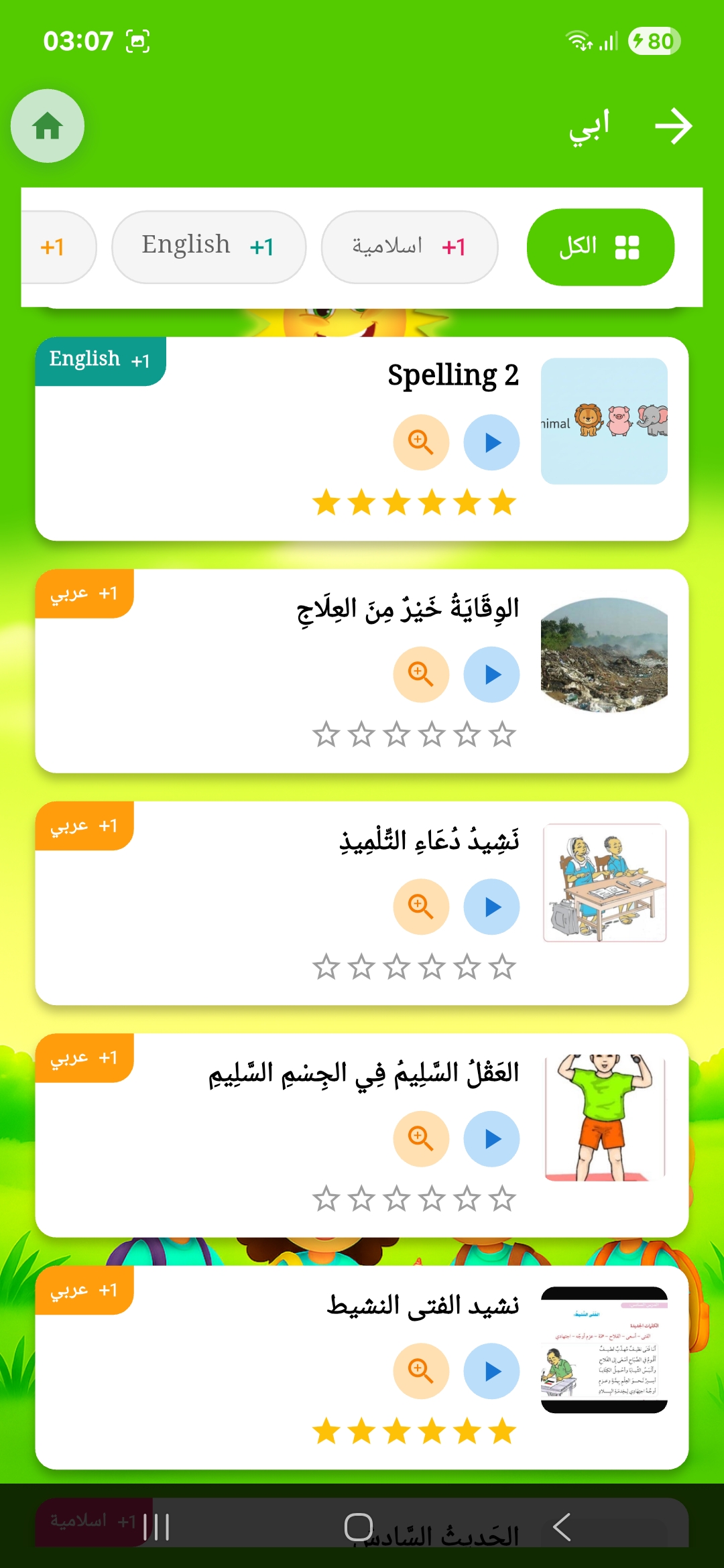The image size is (724, 1568).
Task: Toggle the اسلامية filter chip
Action: (410, 246)
